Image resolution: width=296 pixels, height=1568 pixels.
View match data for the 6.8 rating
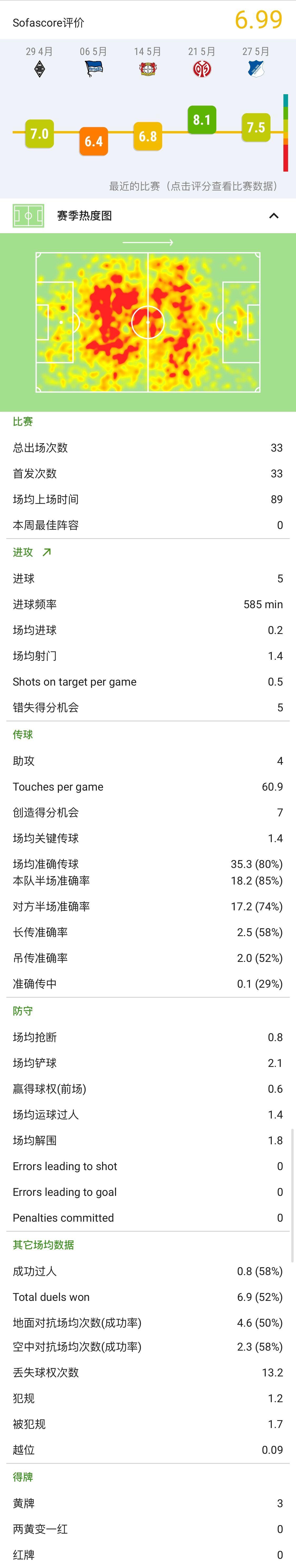click(147, 136)
